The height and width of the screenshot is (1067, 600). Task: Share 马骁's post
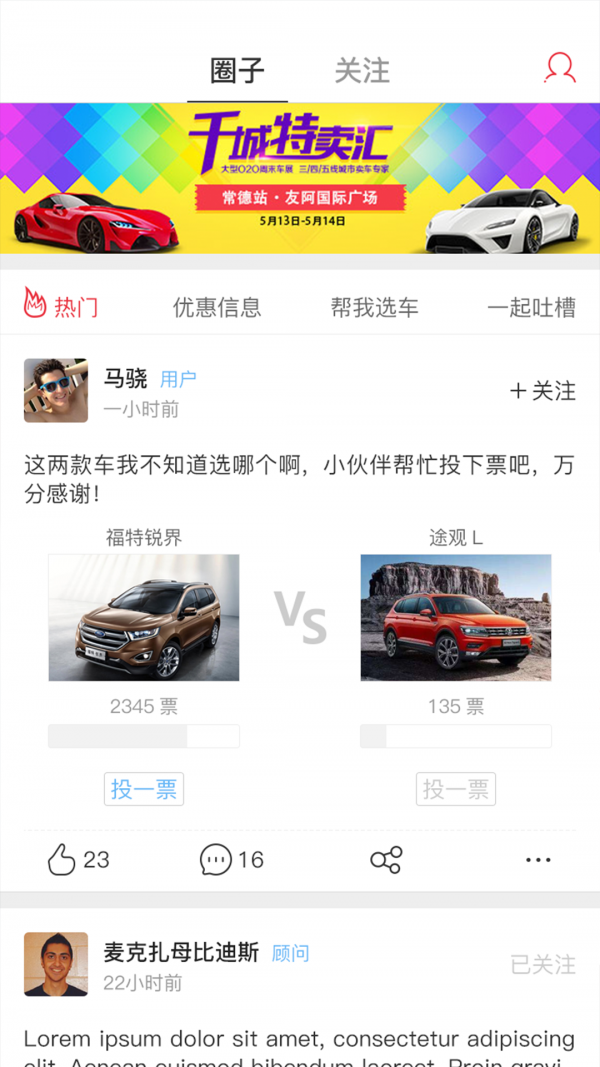click(386, 860)
